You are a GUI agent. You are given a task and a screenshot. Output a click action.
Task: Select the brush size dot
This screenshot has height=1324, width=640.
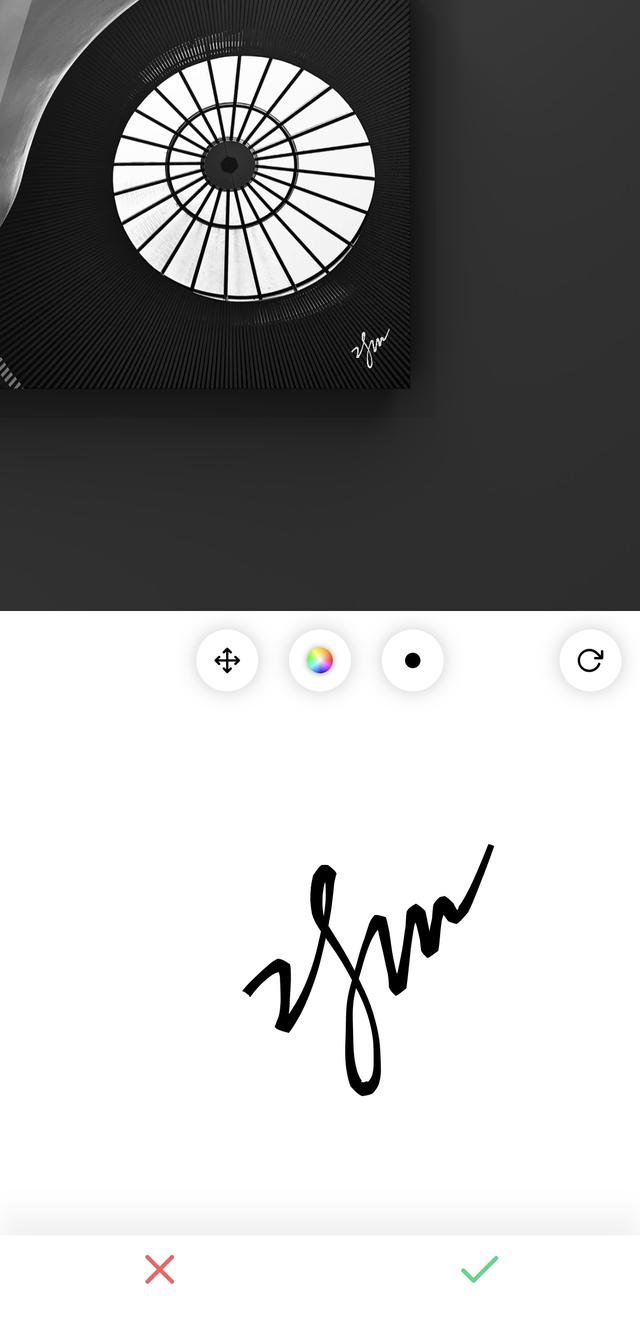(412, 661)
